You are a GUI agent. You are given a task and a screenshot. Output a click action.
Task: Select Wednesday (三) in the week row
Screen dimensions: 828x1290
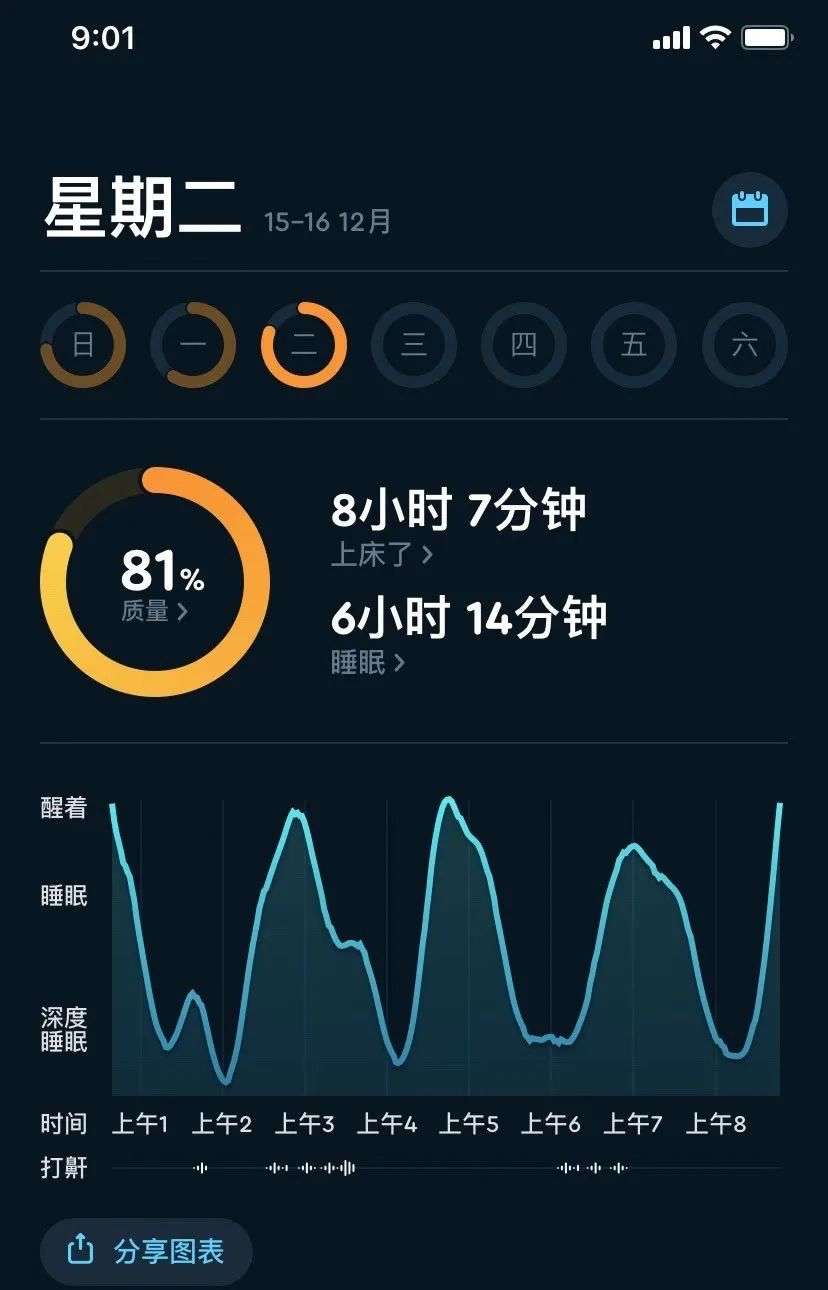414,345
